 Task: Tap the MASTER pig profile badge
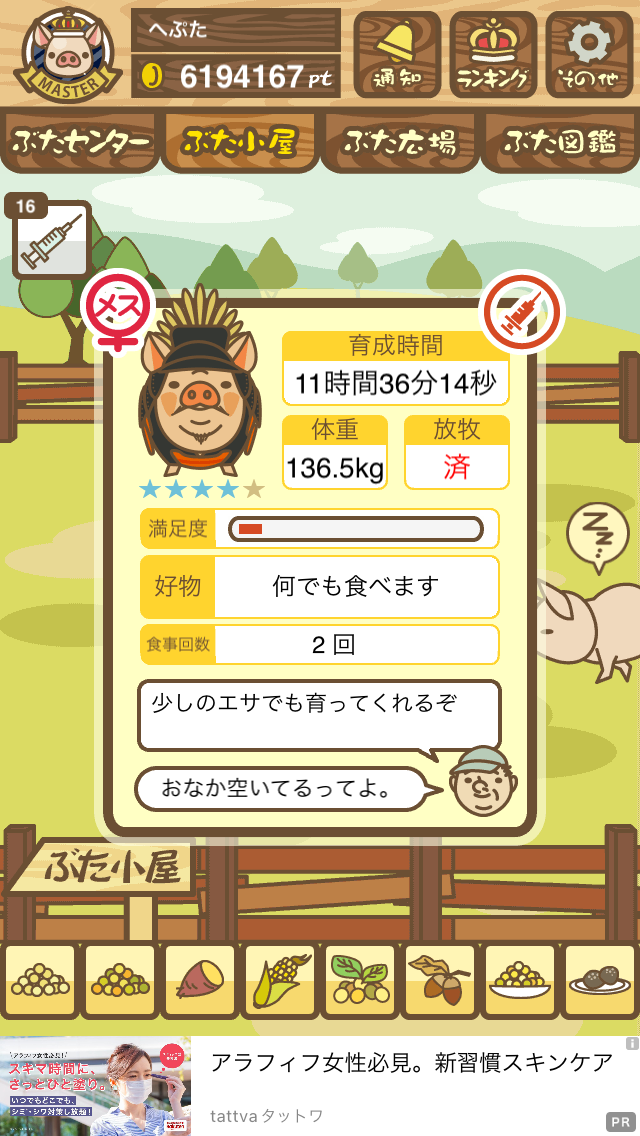tap(68, 55)
